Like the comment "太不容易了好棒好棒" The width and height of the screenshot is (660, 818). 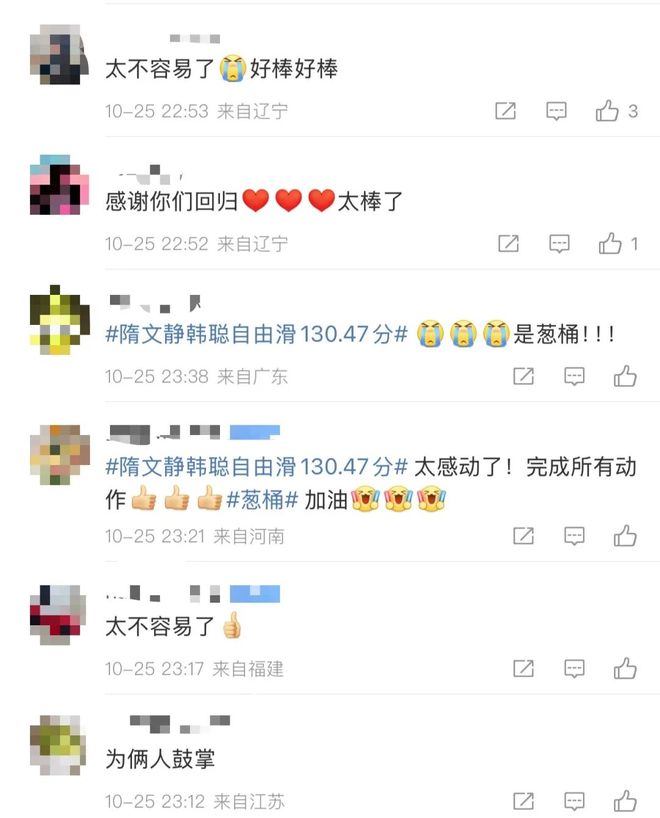(608, 111)
